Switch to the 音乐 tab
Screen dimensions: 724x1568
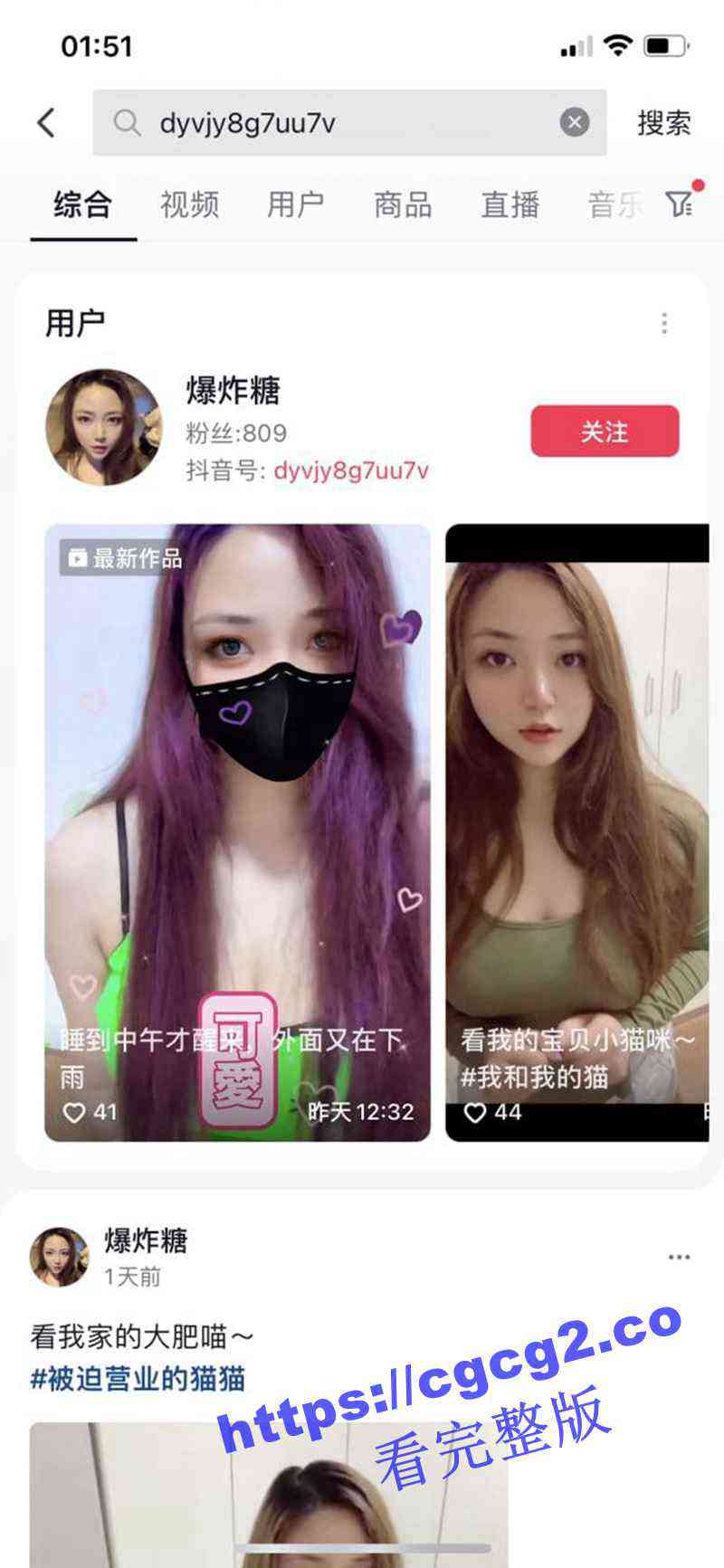click(x=614, y=205)
